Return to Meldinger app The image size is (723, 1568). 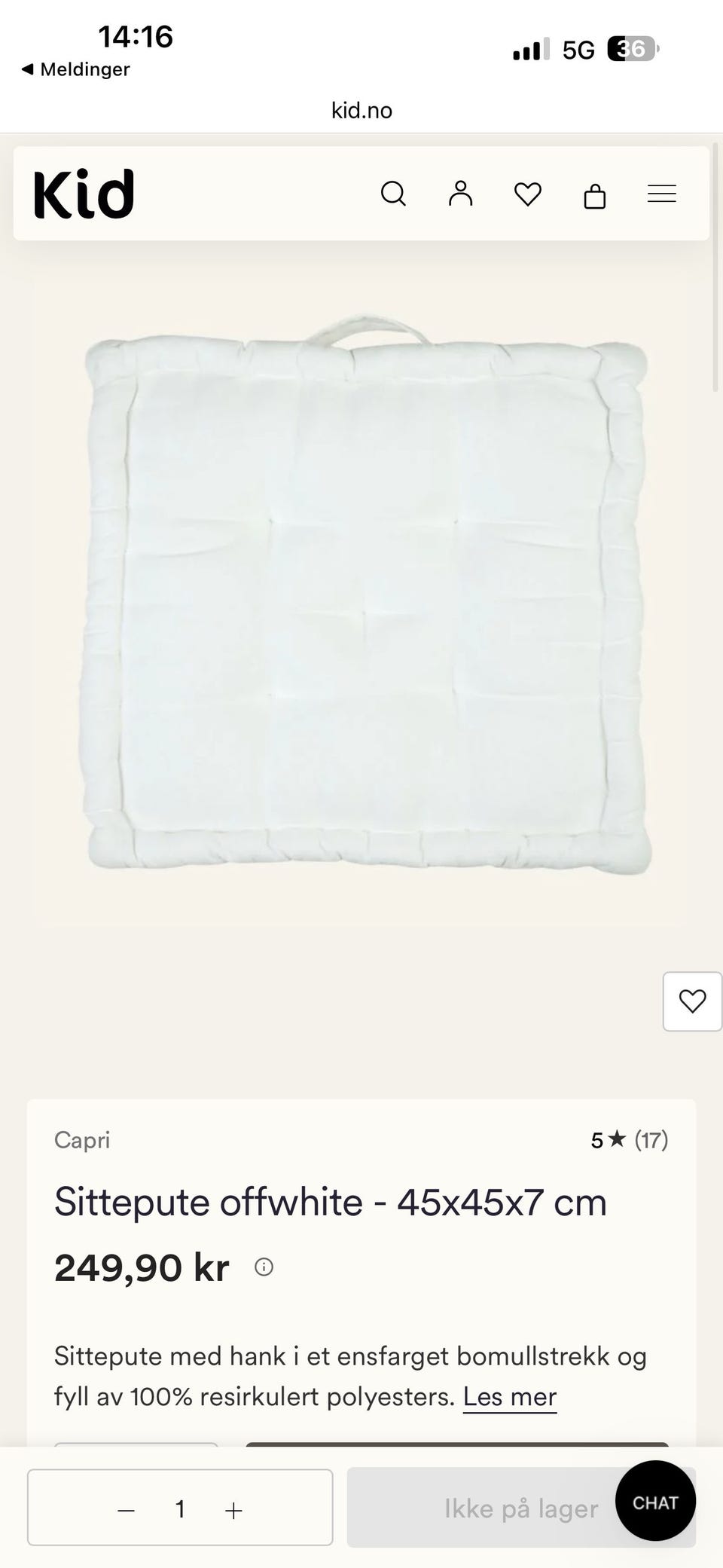(75, 69)
